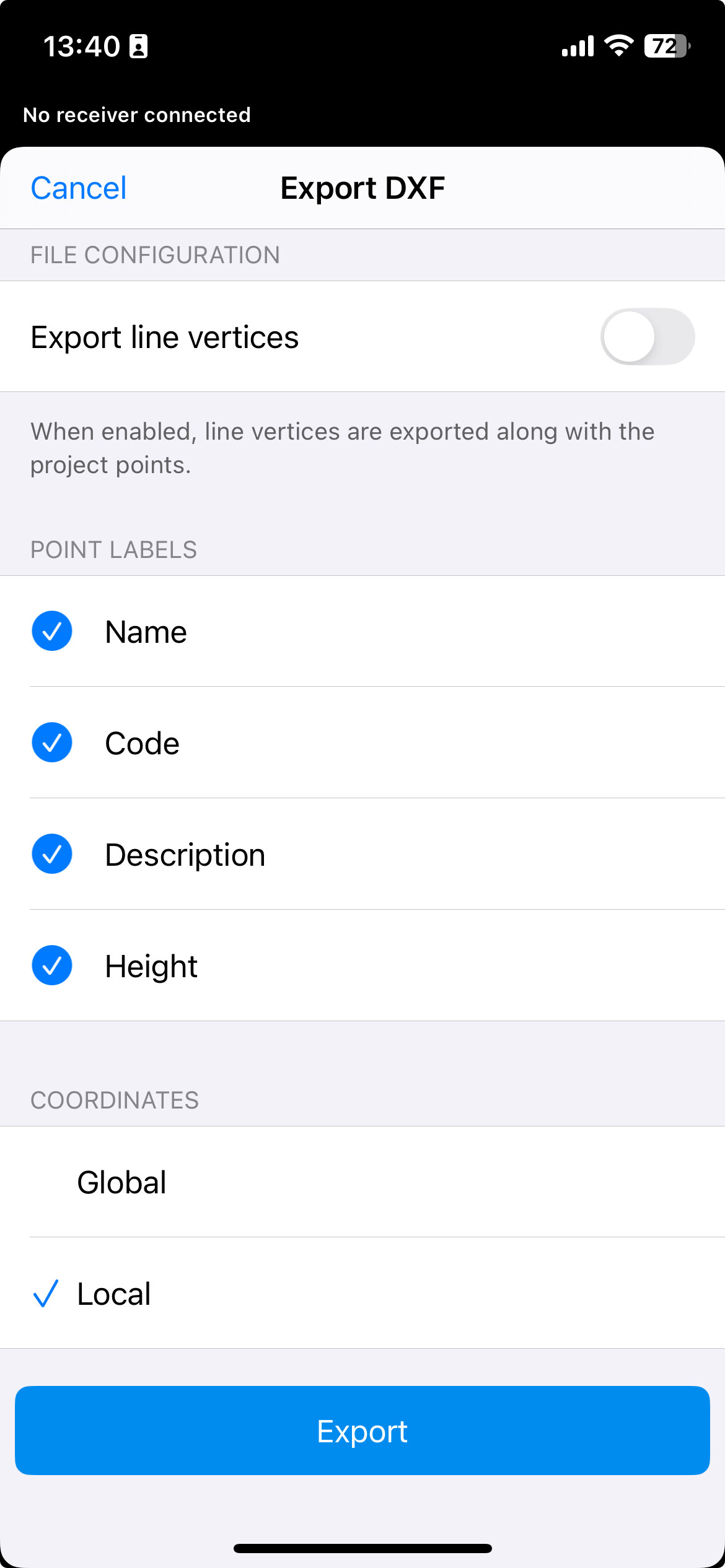Untick the Description label option
The height and width of the screenshot is (1568, 725).
tap(362, 854)
